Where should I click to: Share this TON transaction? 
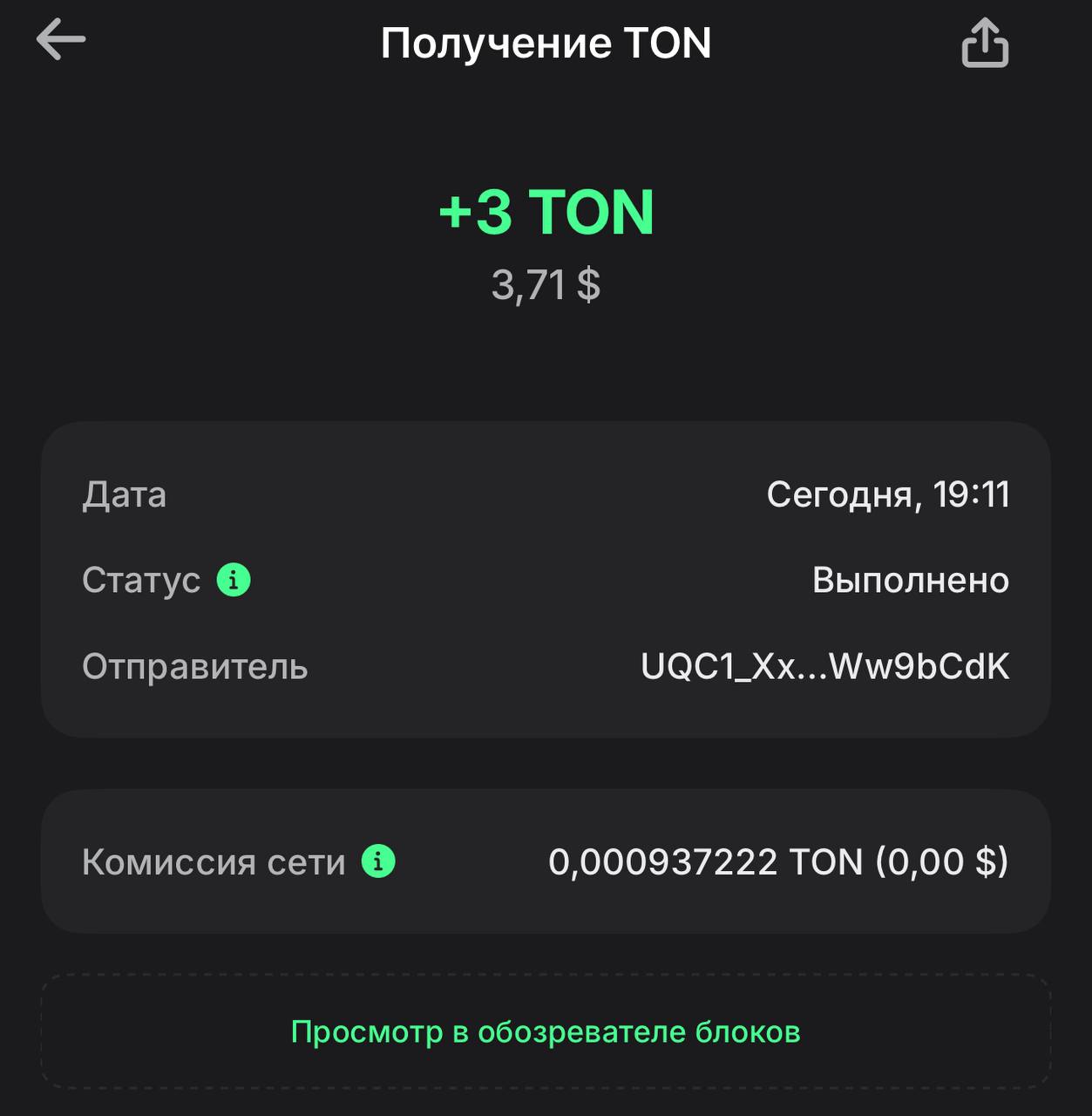(985, 44)
